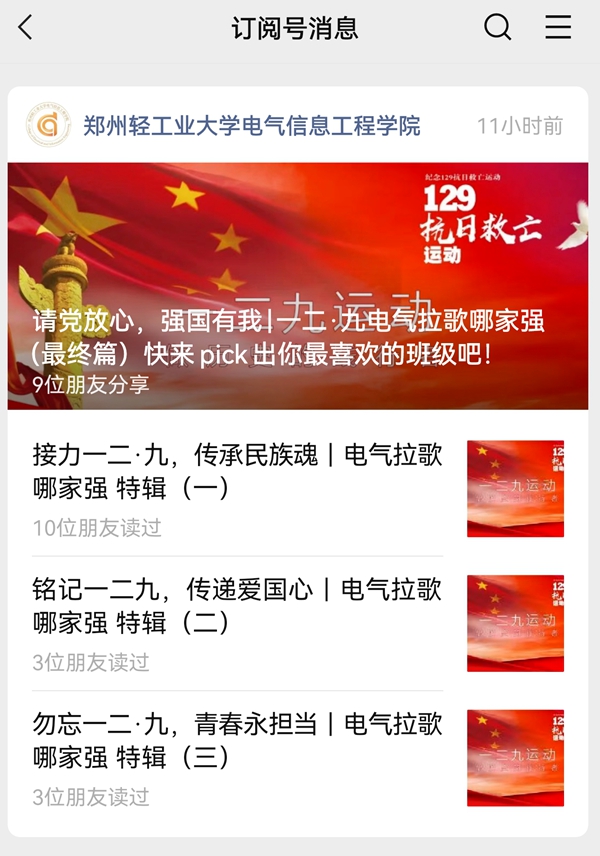The width and height of the screenshot is (600, 856).
Task: Go back from the 订阅号消息 page
Action: tap(26, 28)
